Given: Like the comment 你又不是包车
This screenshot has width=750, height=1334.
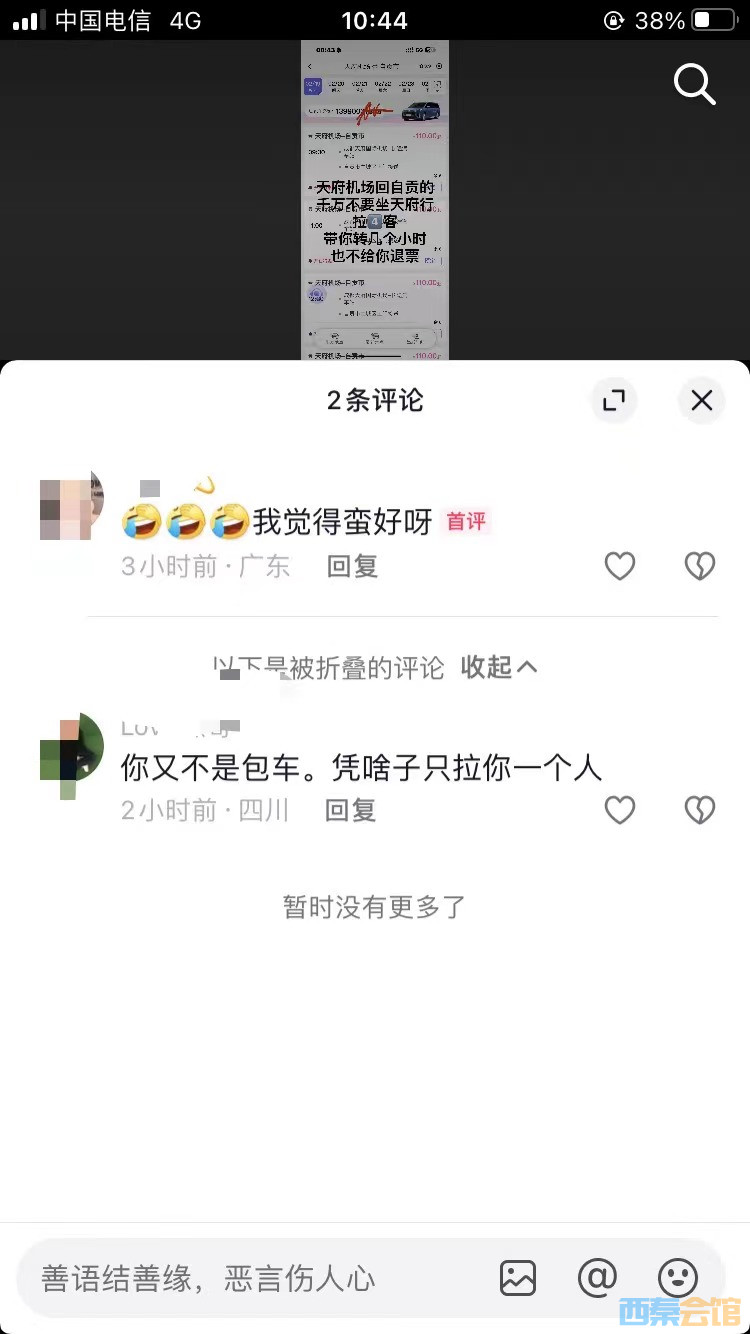Looking at the screenshot, I should tap(620, 810).
